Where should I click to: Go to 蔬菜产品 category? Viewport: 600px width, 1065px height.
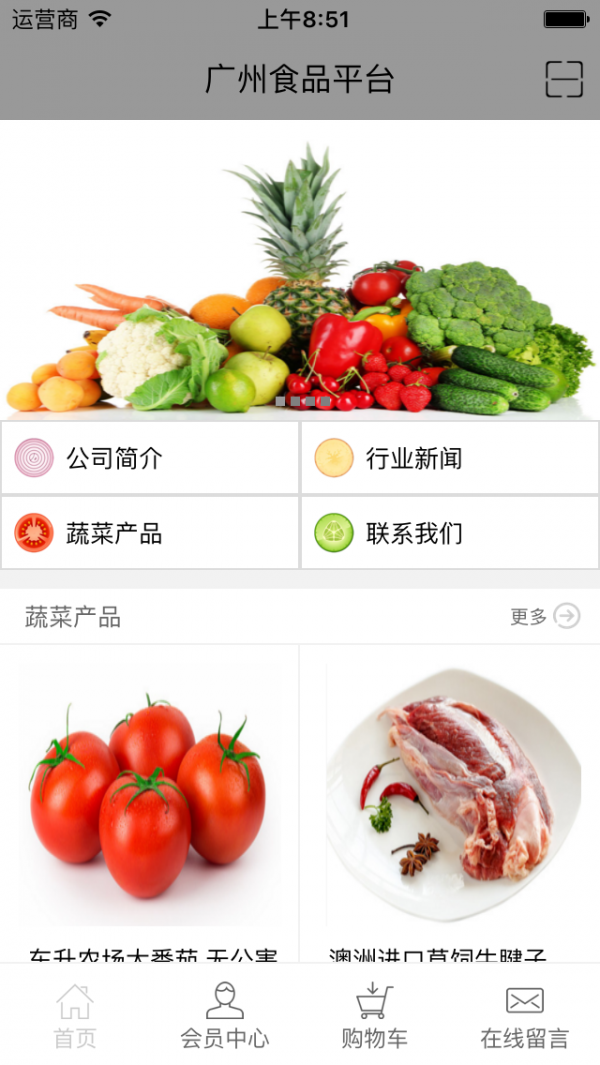[x=150, y=533]
